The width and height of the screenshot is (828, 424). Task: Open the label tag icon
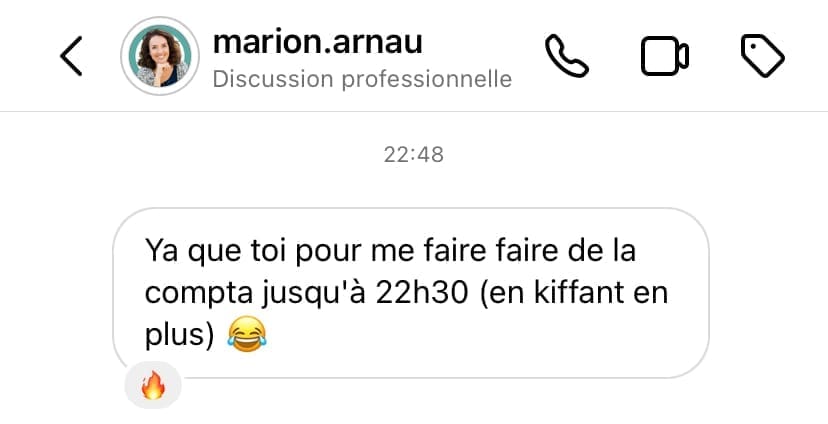click(762, 56)
